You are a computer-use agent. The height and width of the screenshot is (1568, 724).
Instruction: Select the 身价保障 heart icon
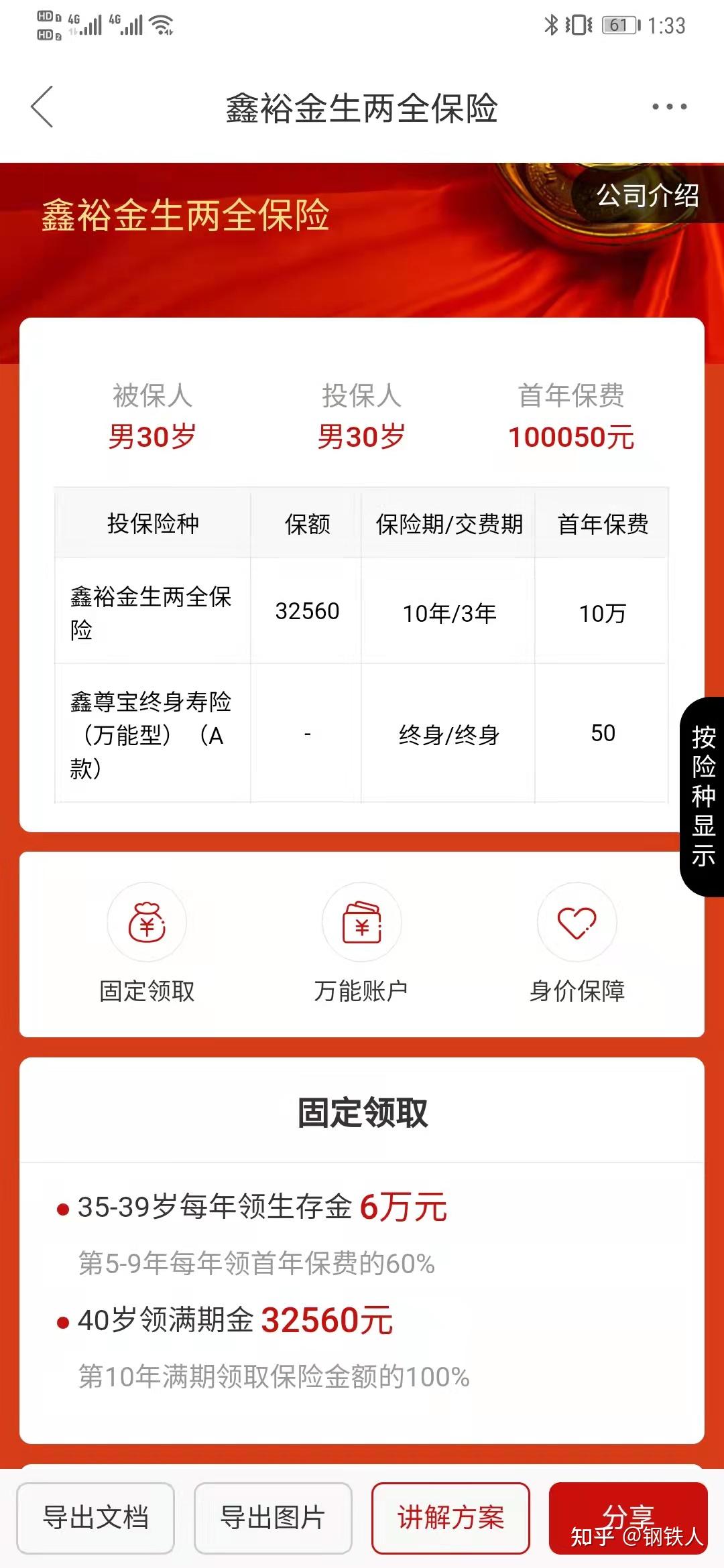pyautogui.click(x=577, y=923)
